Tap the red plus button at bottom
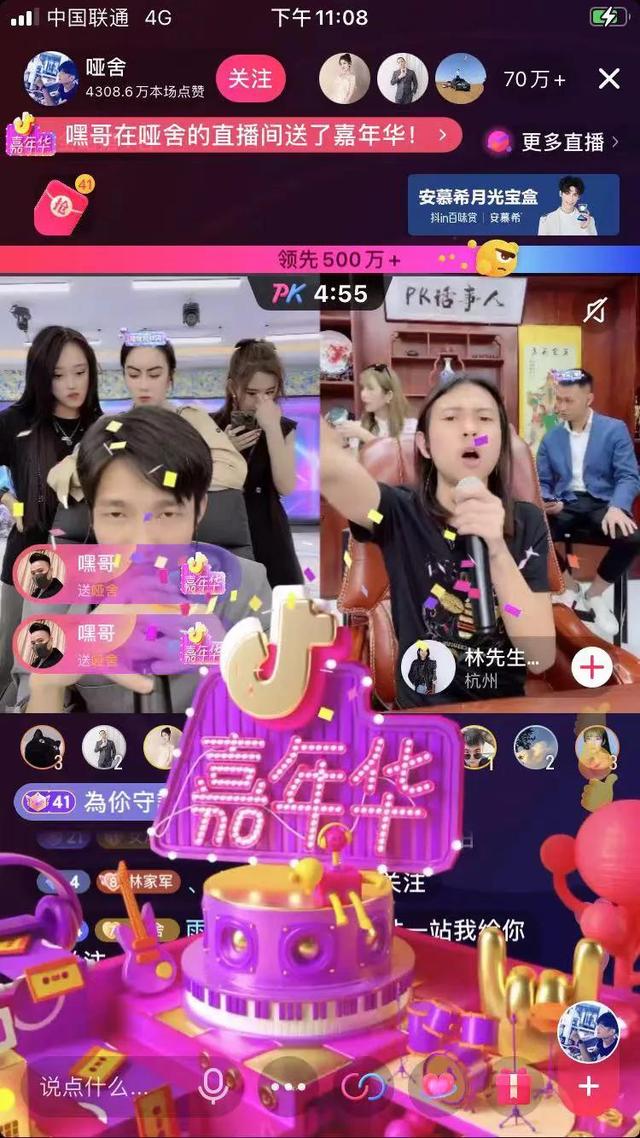The height and width of the screenshot is (1138, 640). point(588,1087)
